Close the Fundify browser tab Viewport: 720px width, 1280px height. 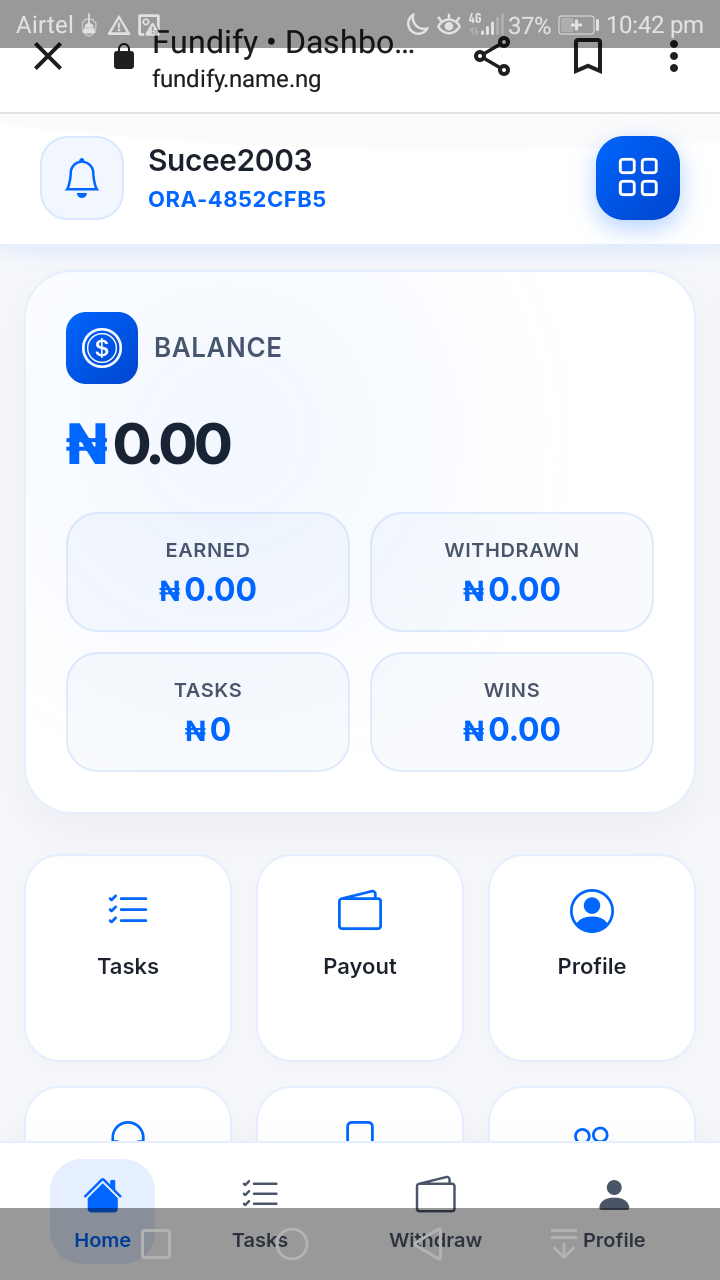[x=48, y=57]
